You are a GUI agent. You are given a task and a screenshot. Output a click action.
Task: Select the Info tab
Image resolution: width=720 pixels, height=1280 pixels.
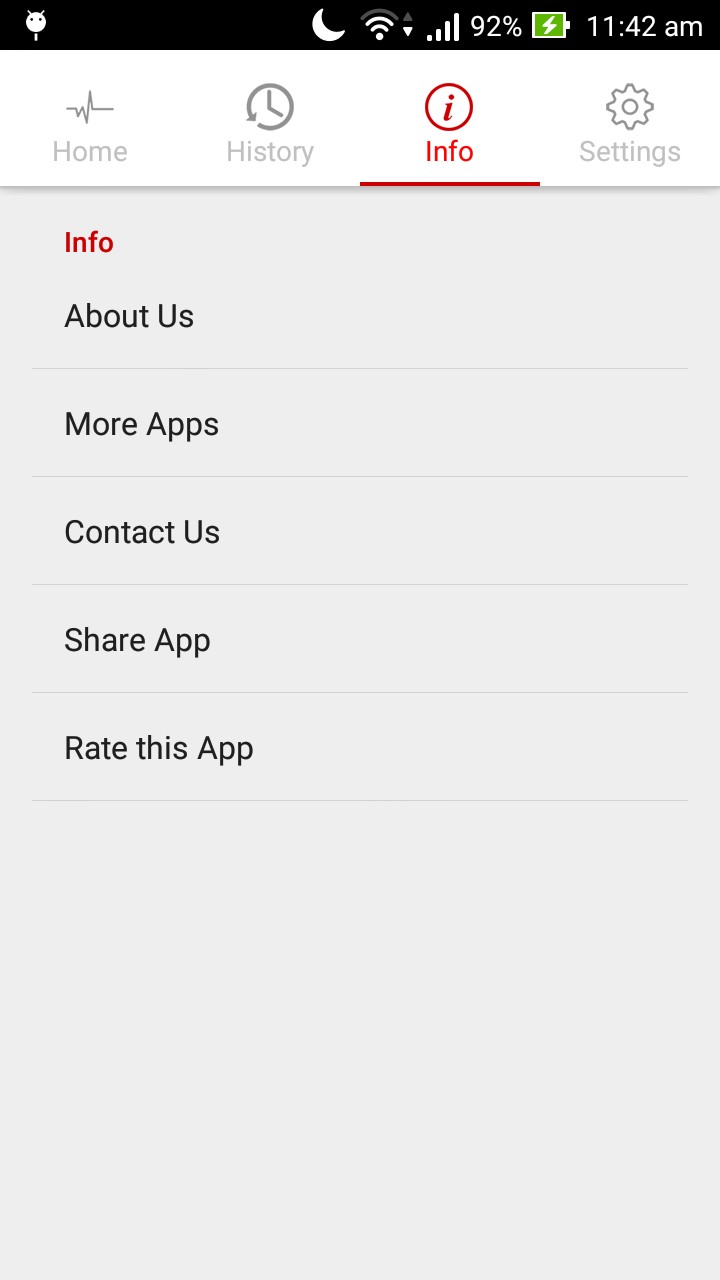pos(449,125)
